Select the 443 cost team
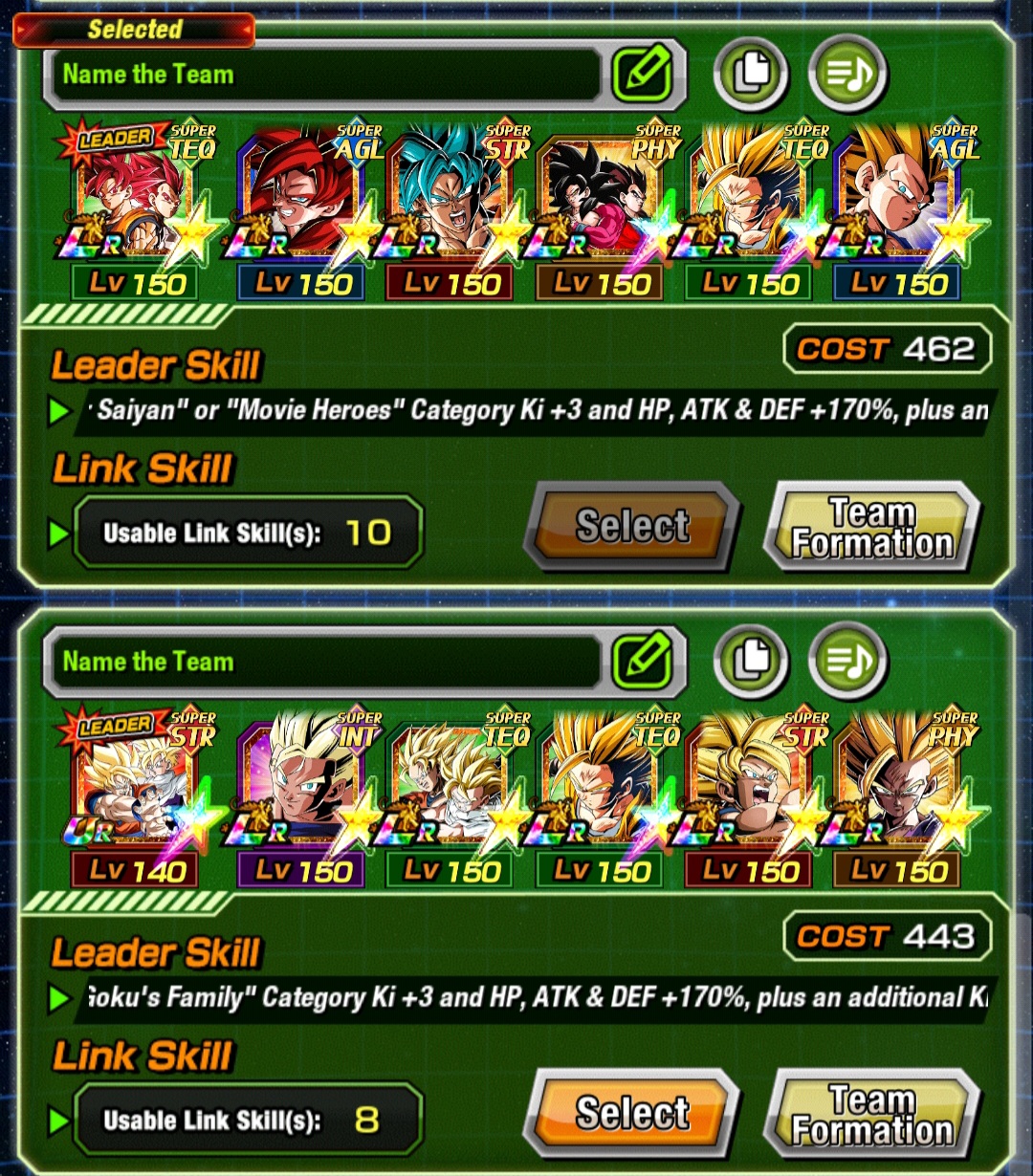 (x=632, y=1113)
